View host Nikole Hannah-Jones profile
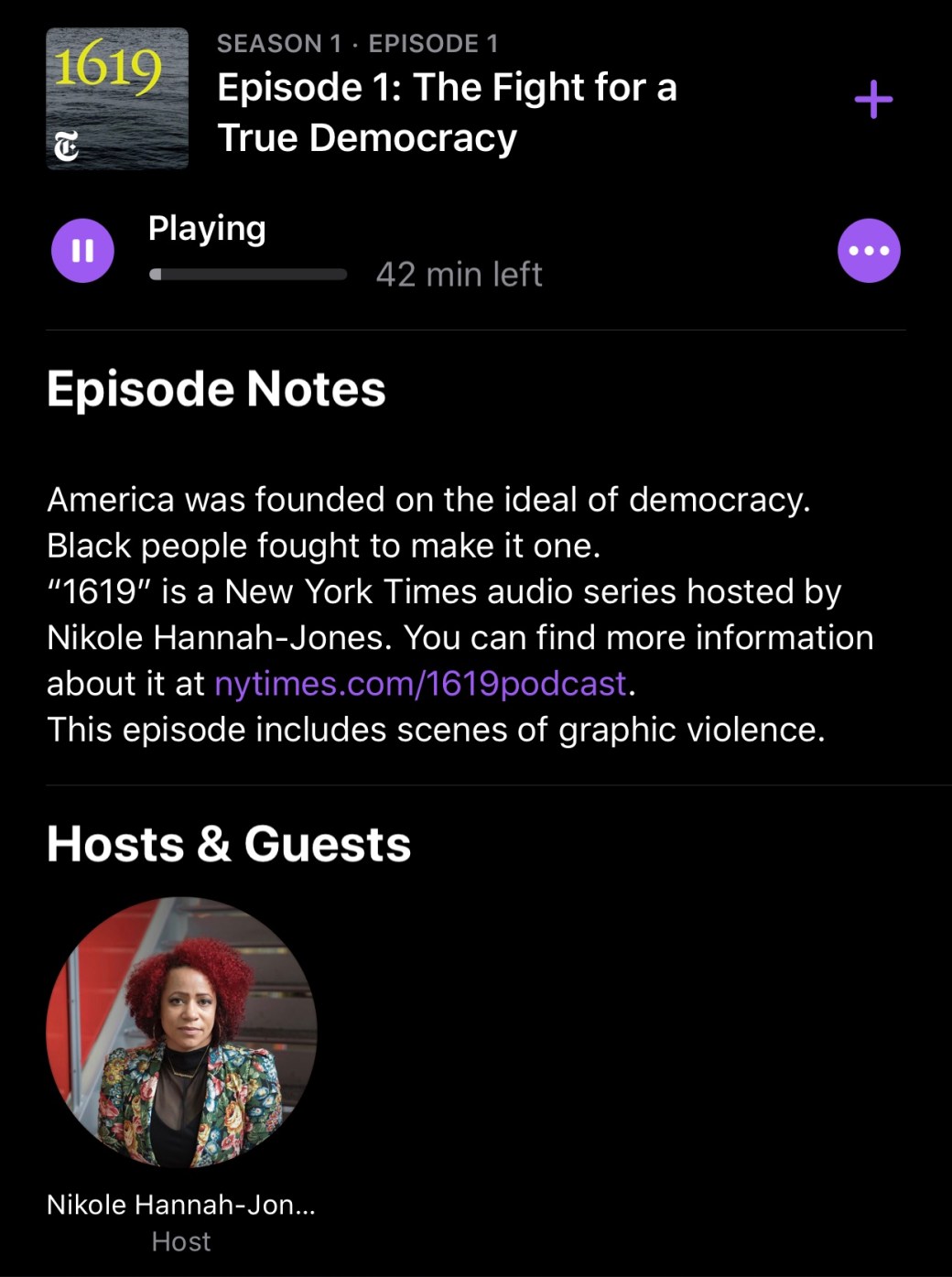 (x=181, y=1033)
